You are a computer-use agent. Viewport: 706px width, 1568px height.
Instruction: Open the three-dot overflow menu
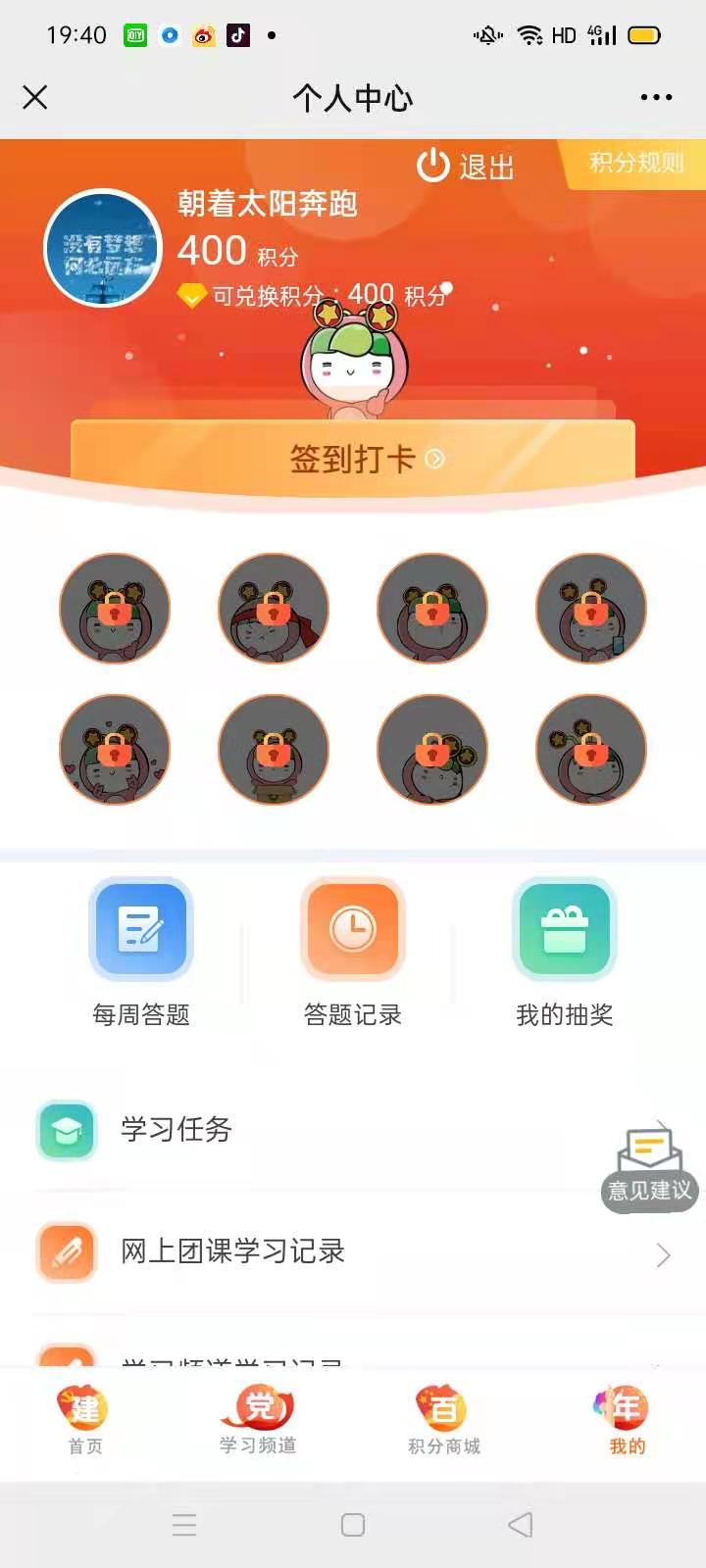click(x=656, y=97)
